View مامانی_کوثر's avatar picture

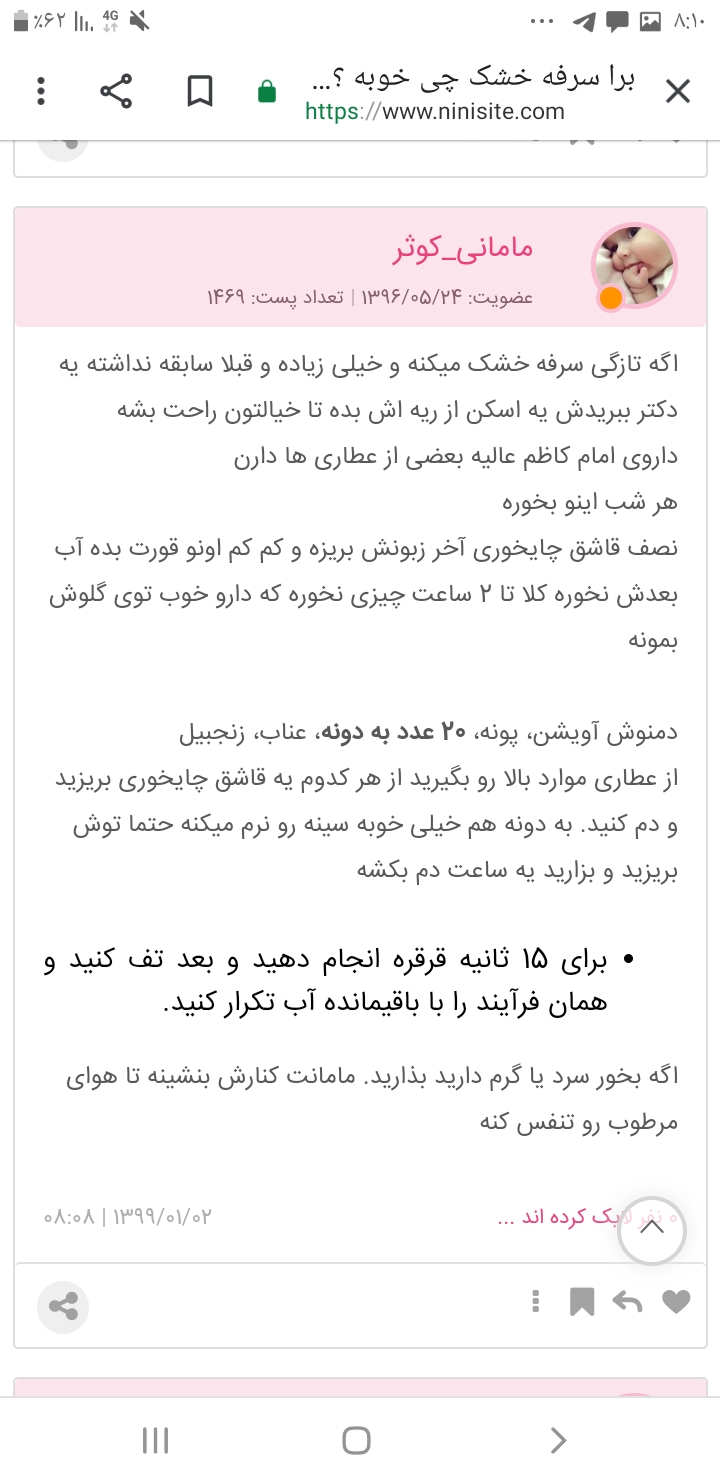pos(634,265)
